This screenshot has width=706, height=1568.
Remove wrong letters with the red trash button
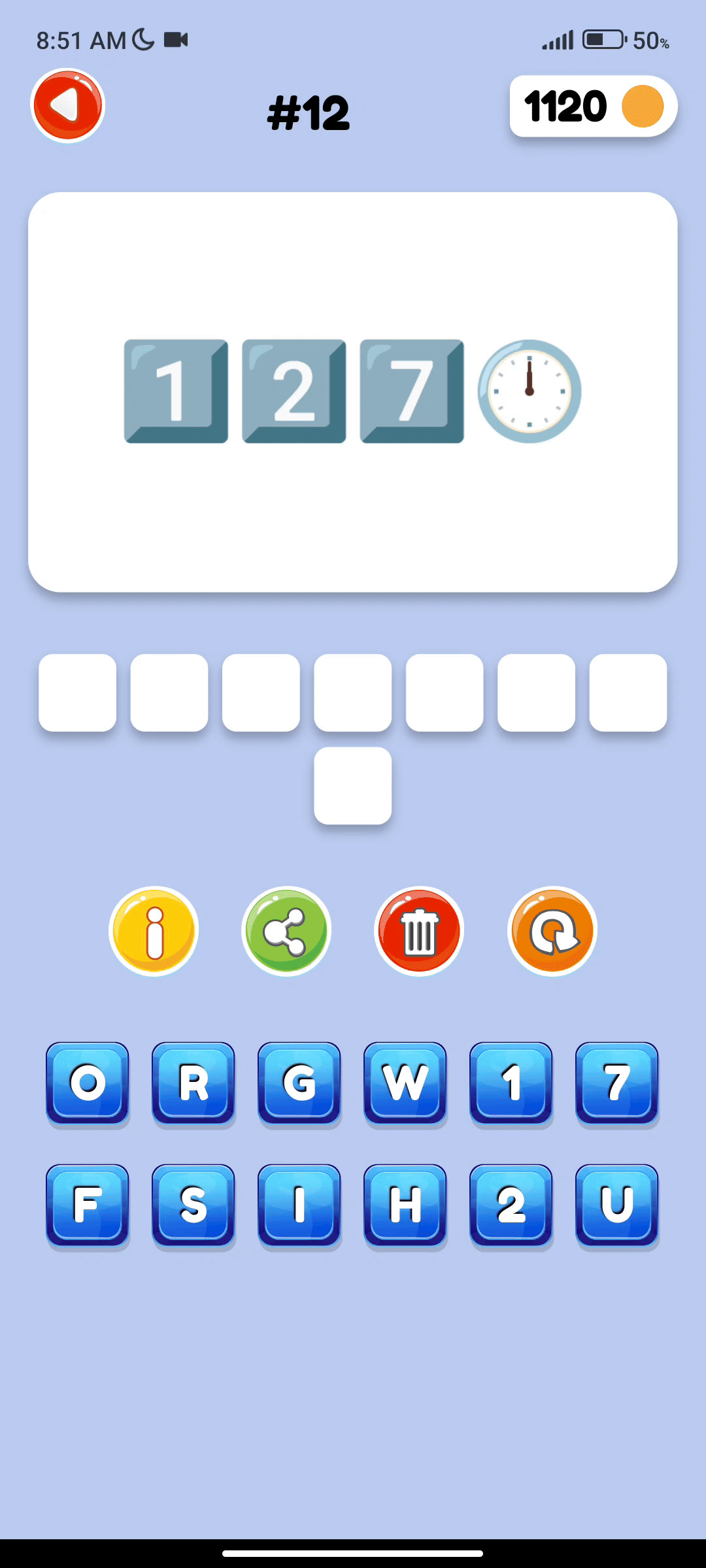pyautogui.click(x=419, y=931)
